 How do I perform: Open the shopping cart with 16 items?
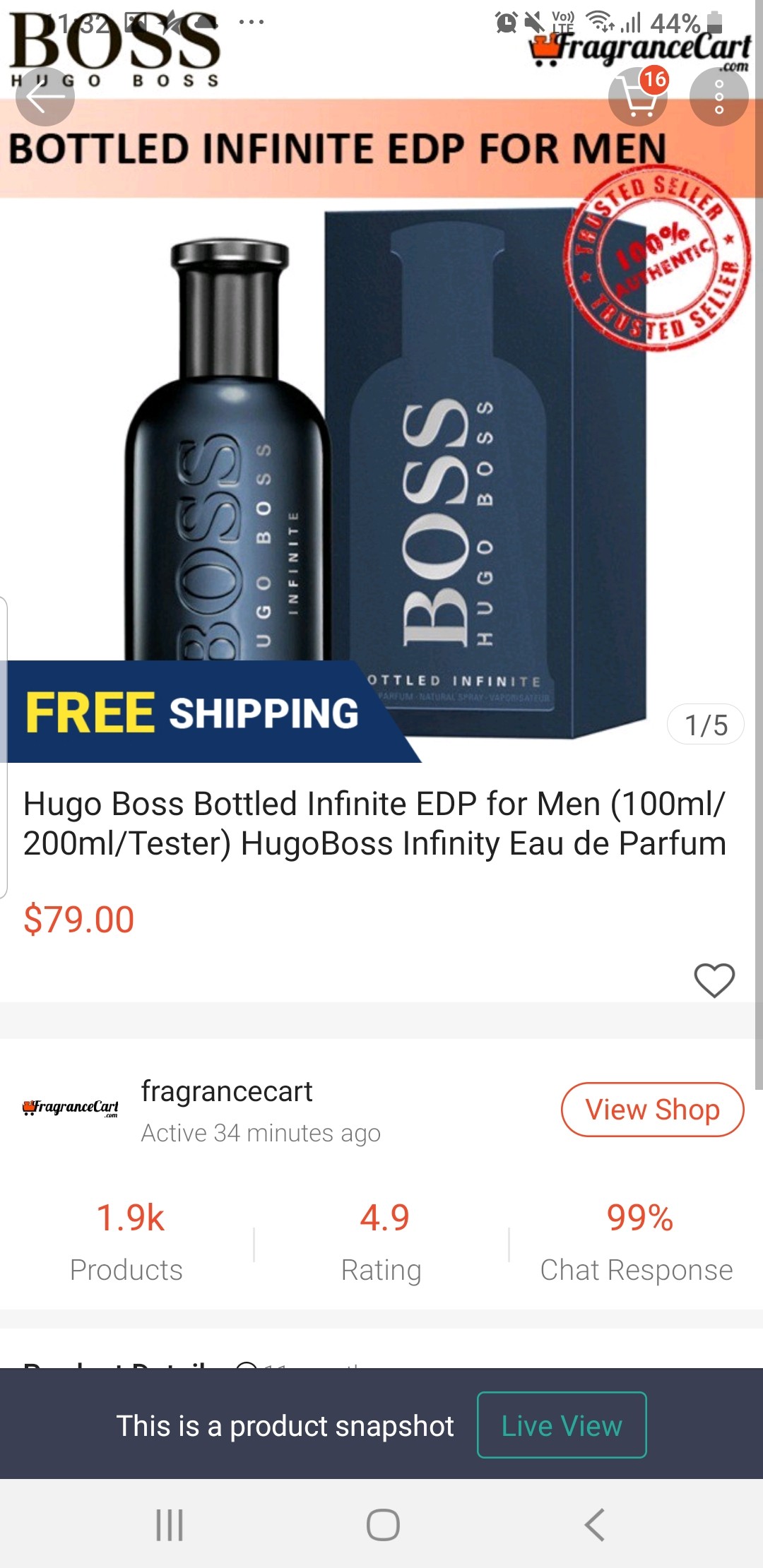[x=638, y=97]
